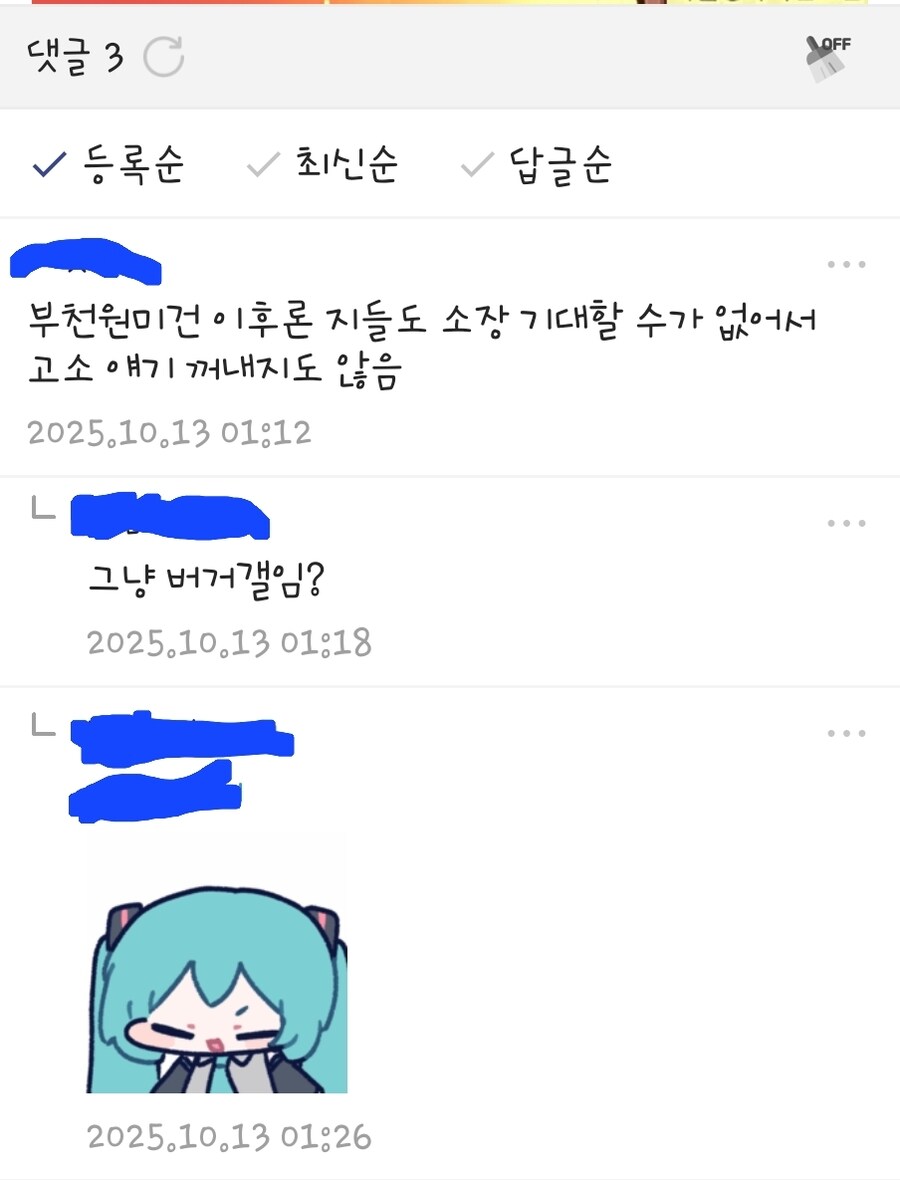Open overflow menu on the 그냥 버거갤임? reply
The width and height of the screenshot is (900, 1180).
click(x=846, y=524)
